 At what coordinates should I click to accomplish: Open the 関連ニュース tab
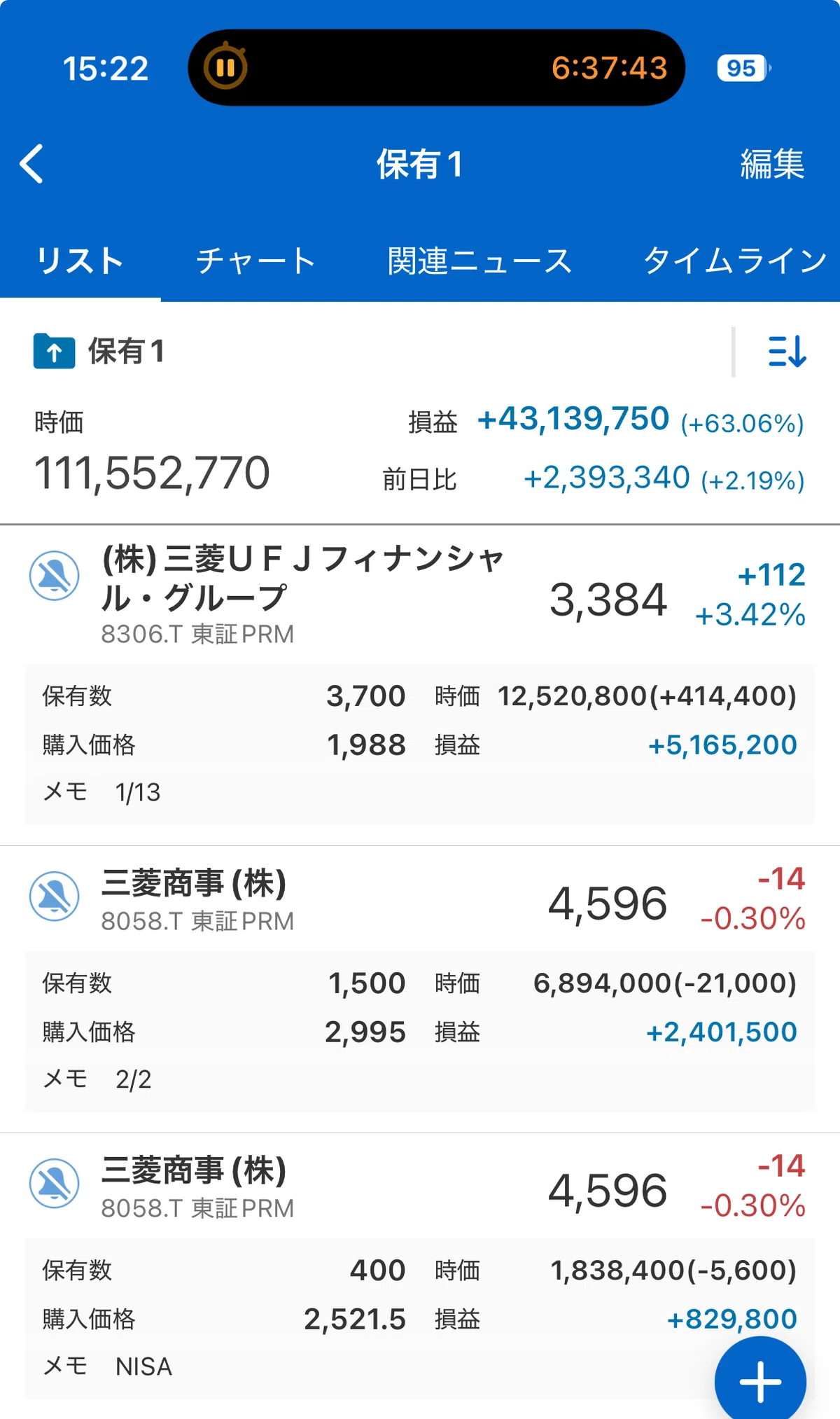pyautogui.click(x=479, y=261)
